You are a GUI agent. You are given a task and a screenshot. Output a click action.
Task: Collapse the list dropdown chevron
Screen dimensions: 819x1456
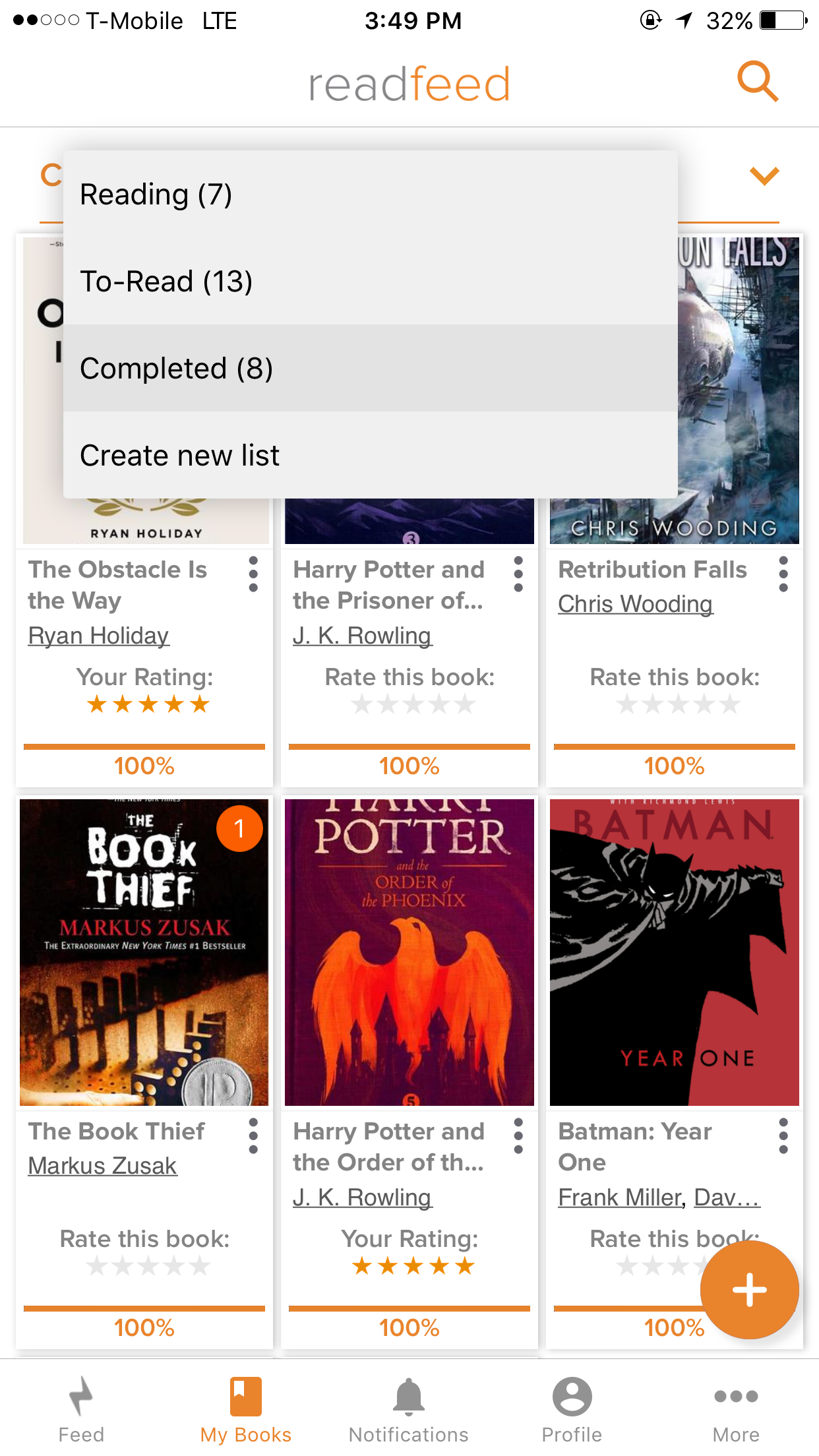point(764,175)
